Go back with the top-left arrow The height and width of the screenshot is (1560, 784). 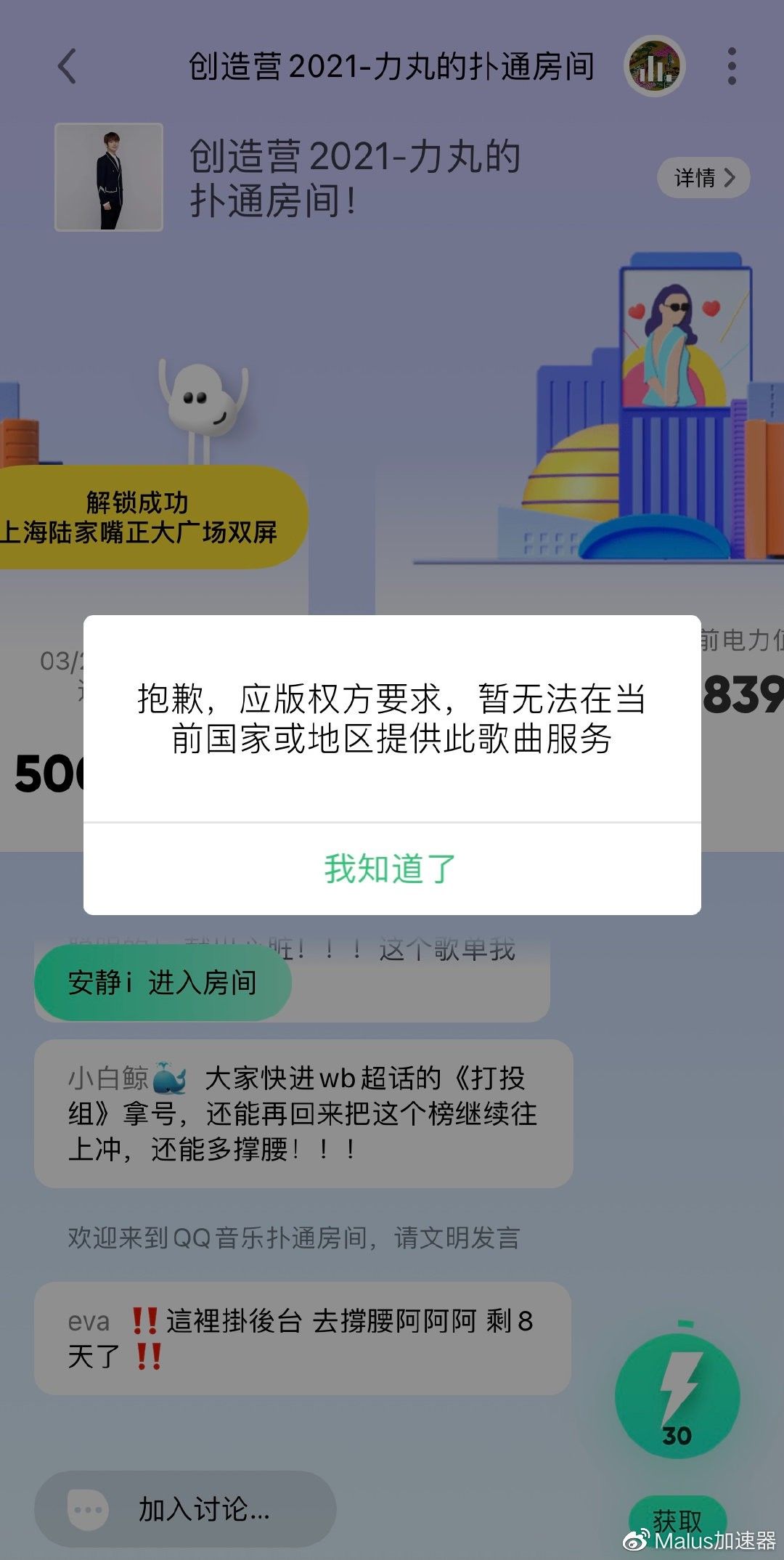point(68,67)
